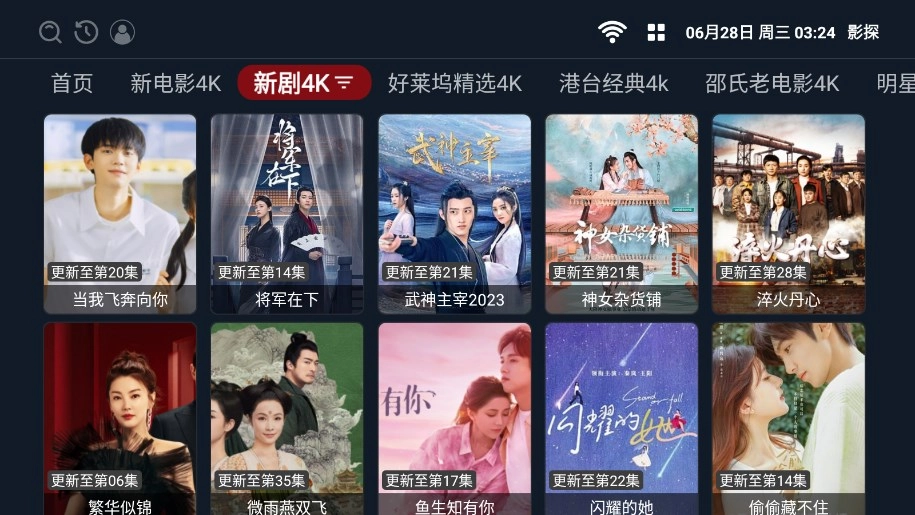Screen dimensions: 915x515
Task: Open the grid apps icon
Action: pyautogui.click(x=656, y=32)
